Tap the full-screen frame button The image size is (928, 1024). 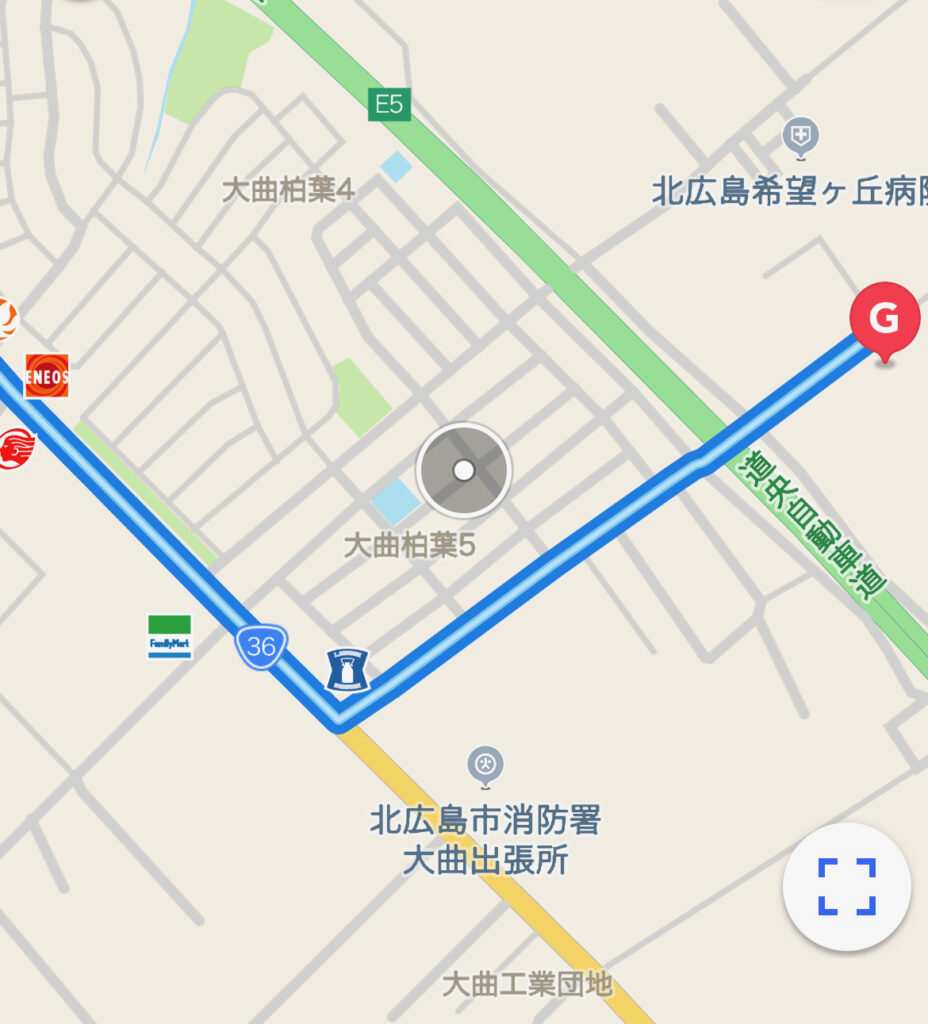coord(846,886)
